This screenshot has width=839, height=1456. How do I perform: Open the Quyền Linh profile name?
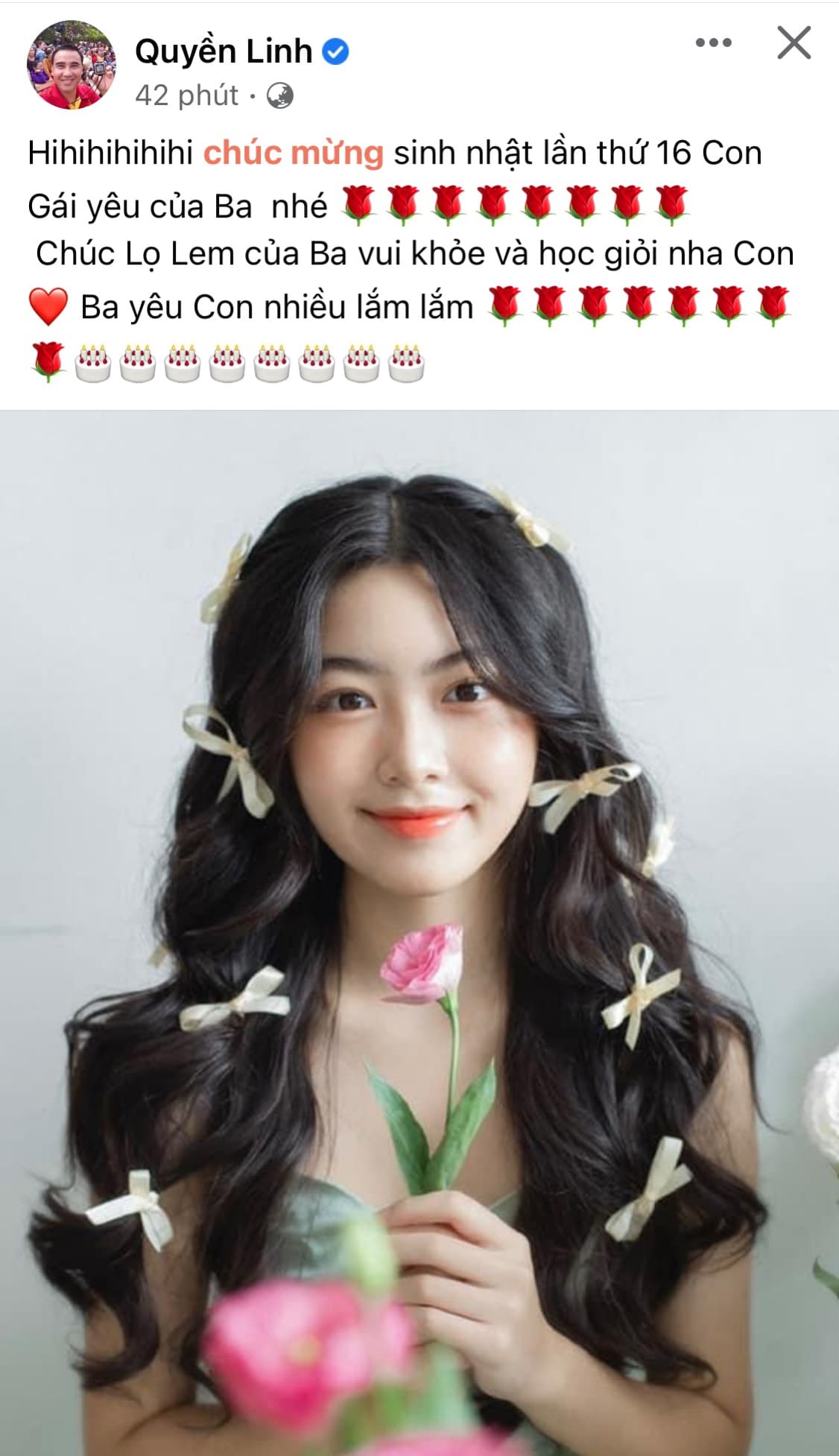click(224, 51)
